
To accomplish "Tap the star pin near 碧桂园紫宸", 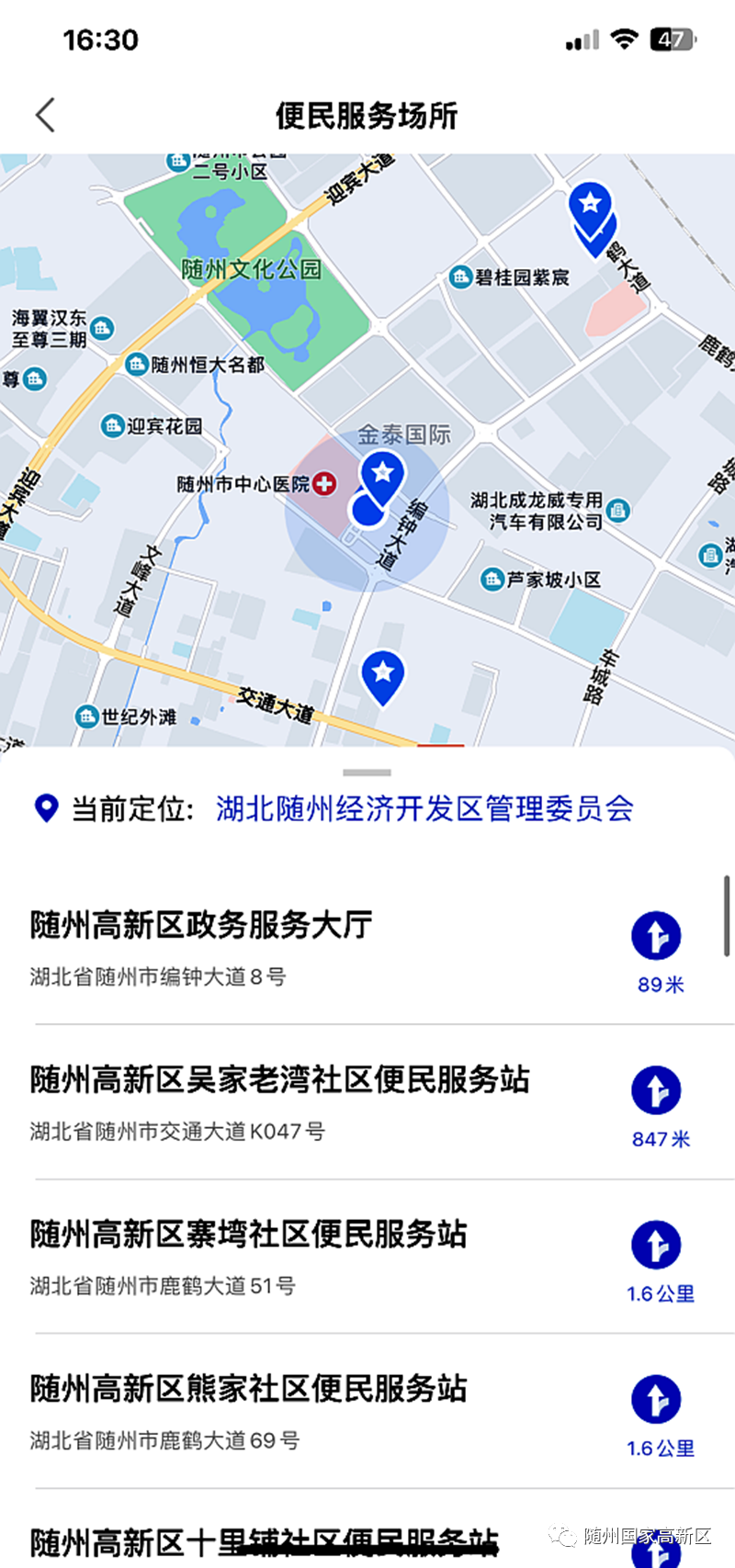I will pos(591,204).
